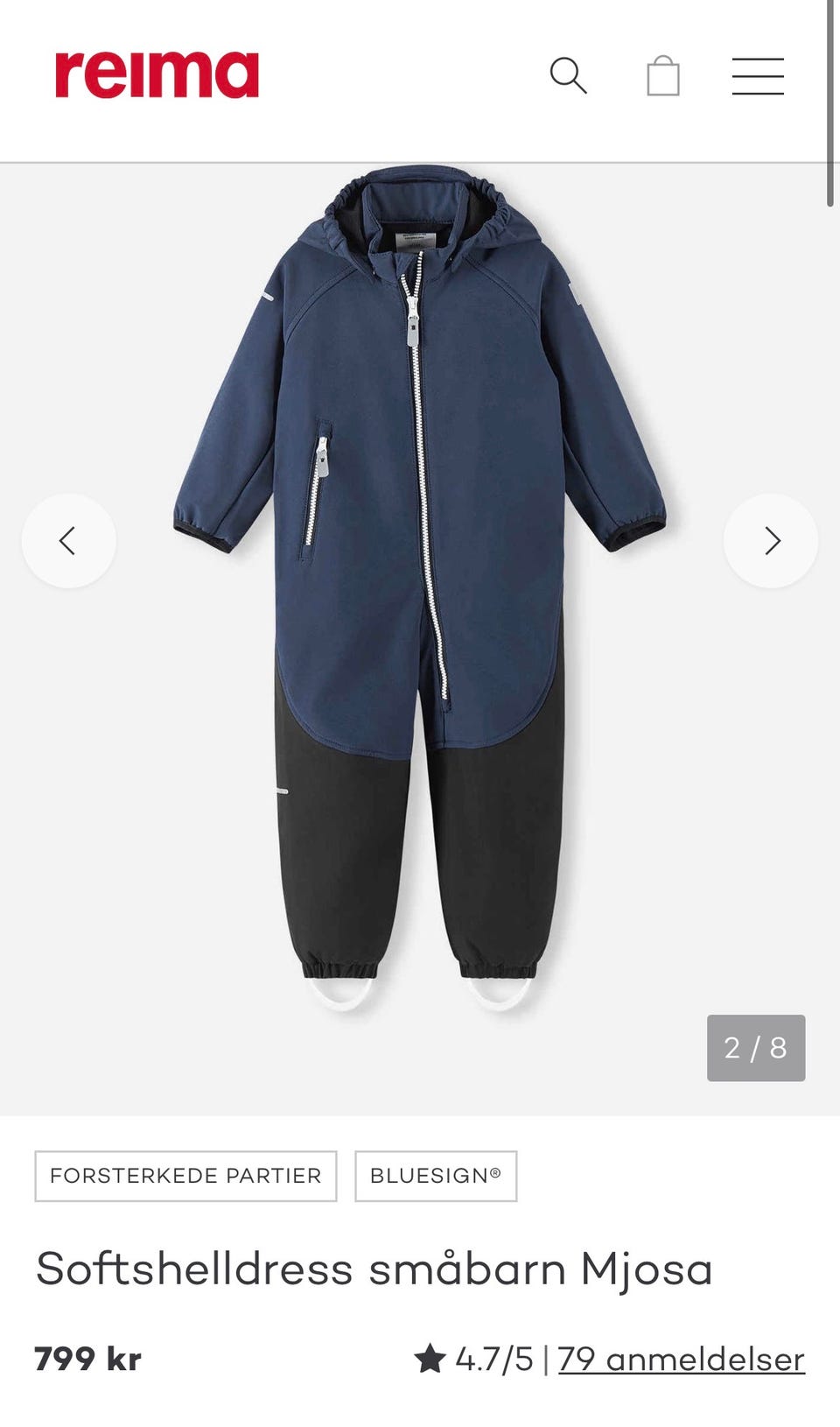Go to the Reima home page logo
The width and height of the screenshot is (840, 1427).
157,75
